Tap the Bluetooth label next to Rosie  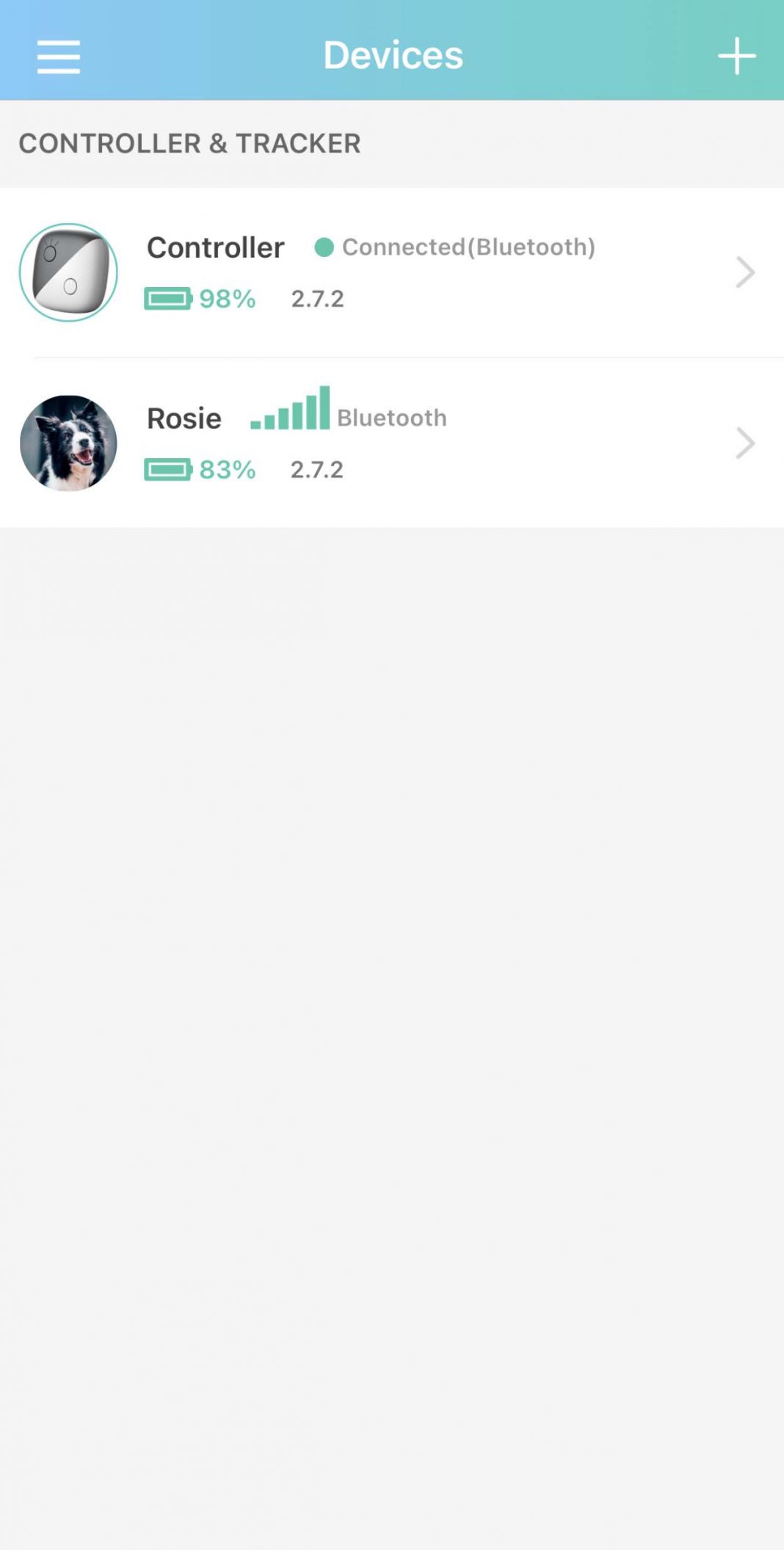[391, 417]
